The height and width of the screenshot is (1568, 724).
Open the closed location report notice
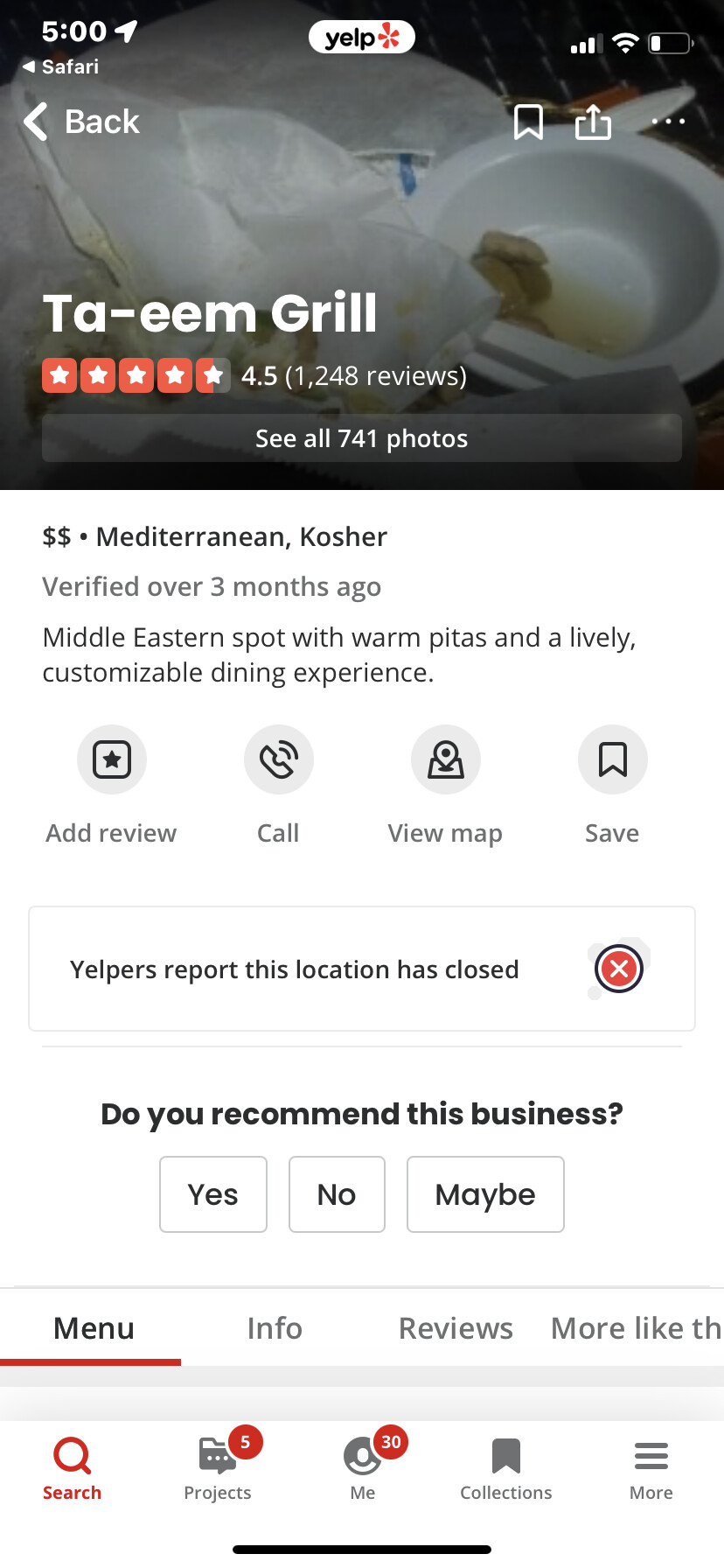coord(362,969)
